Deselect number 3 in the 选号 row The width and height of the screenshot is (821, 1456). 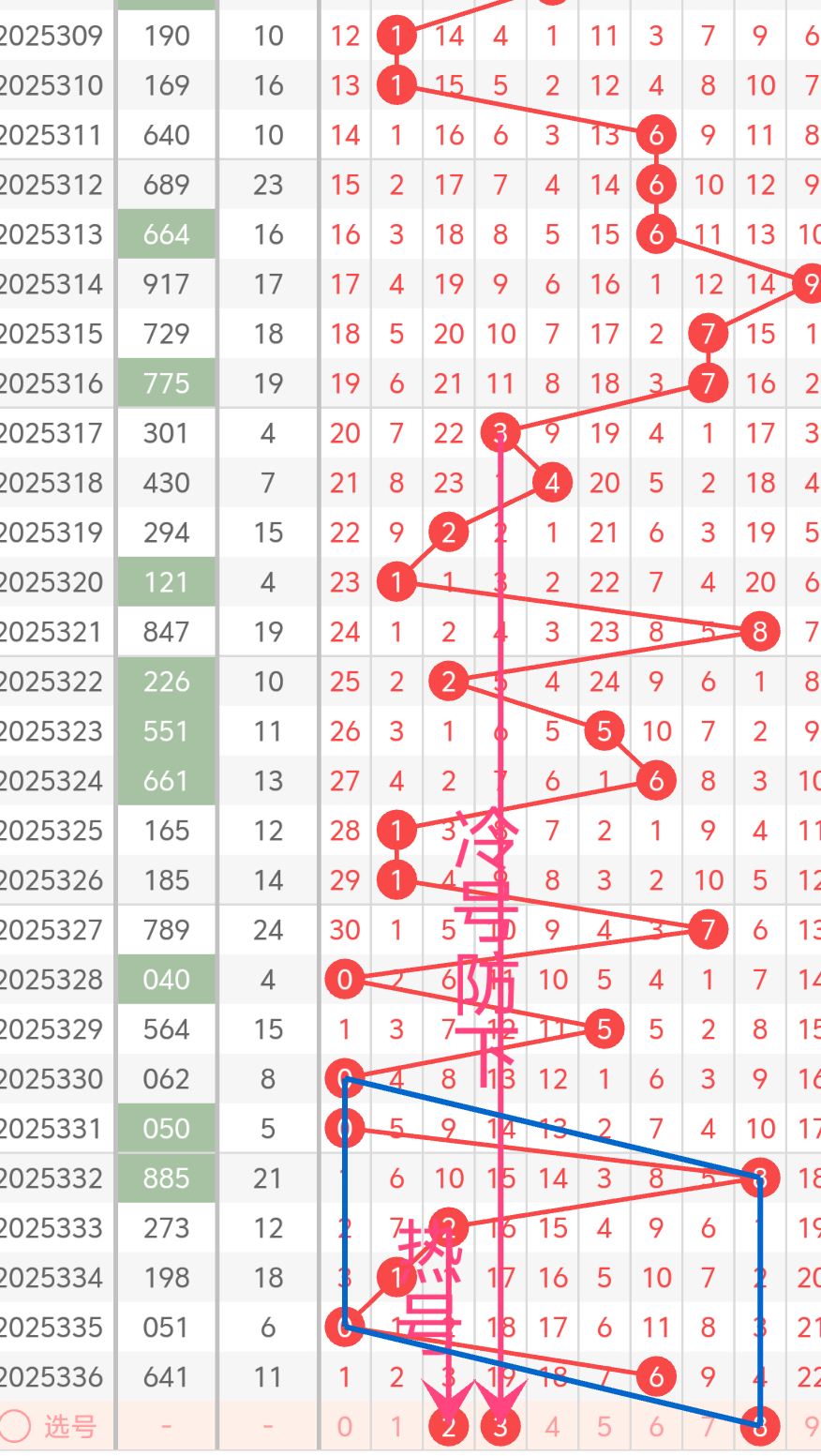500,1427
